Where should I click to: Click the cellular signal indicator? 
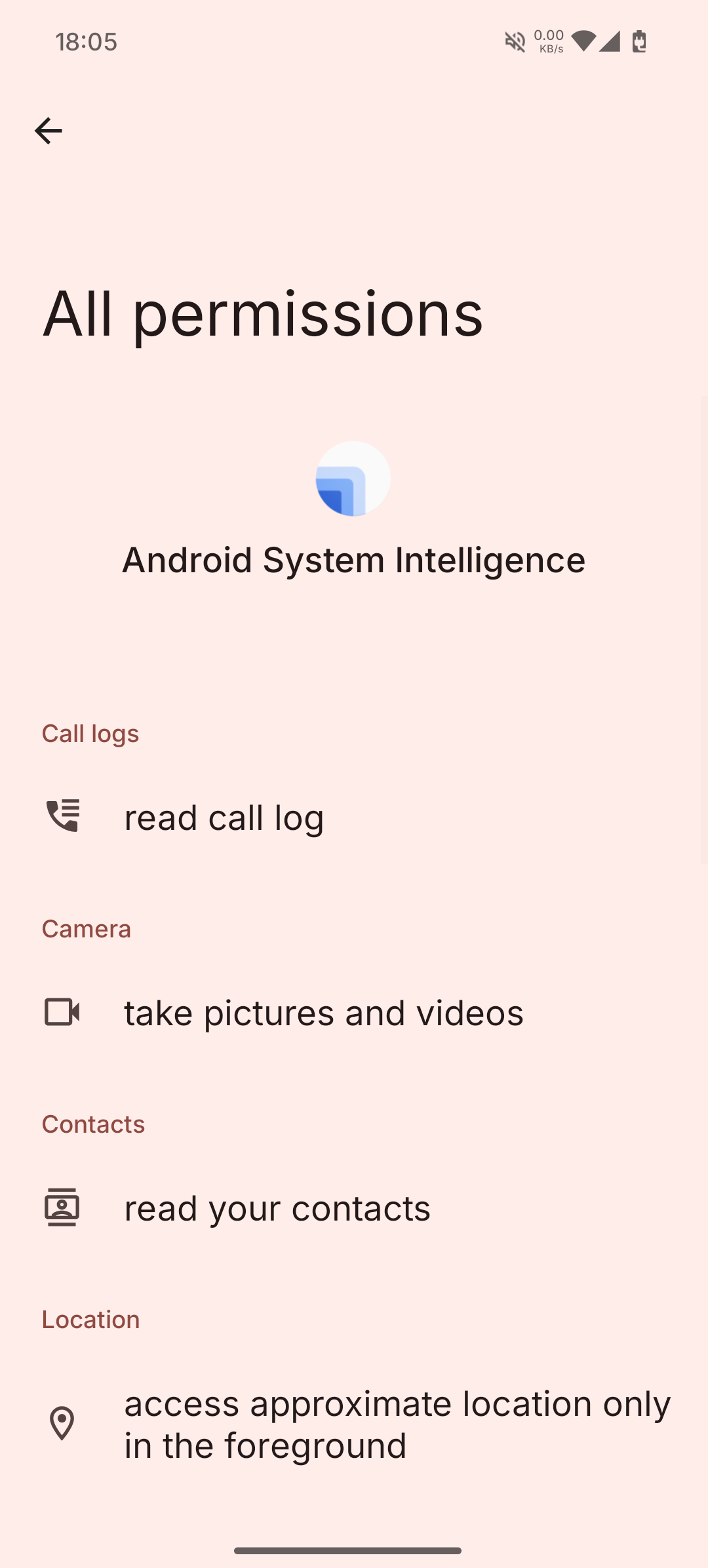pyautogui.click(x=609, y=41)
